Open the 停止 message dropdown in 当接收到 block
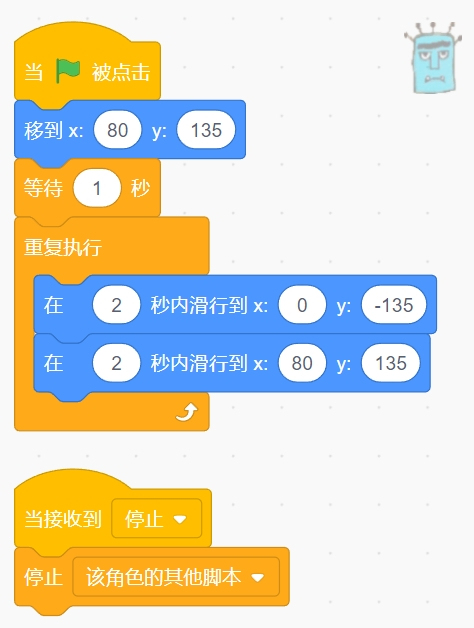474x628 pixels. (x=157, y=519)
